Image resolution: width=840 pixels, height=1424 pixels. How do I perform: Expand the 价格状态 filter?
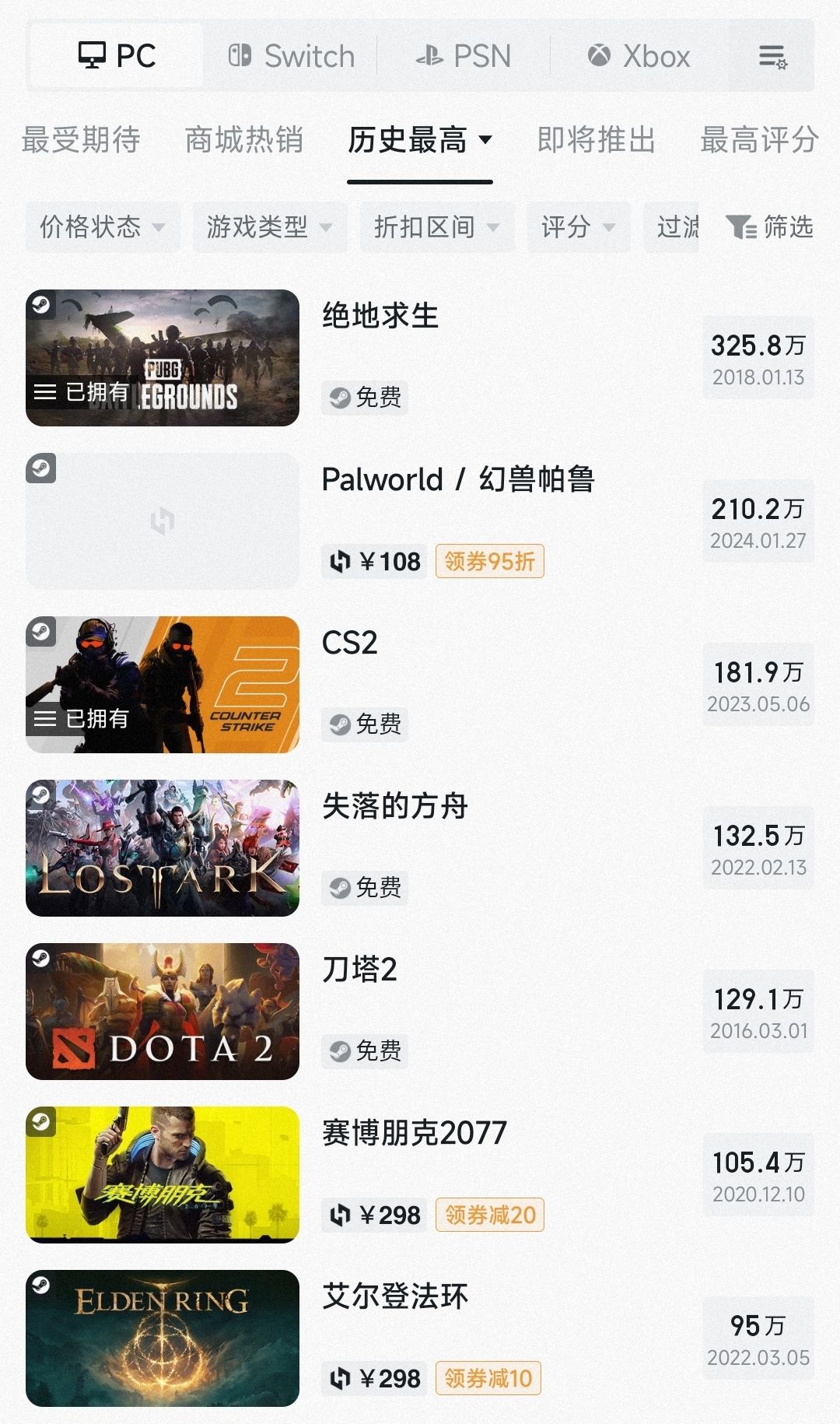tap(103, 227)
